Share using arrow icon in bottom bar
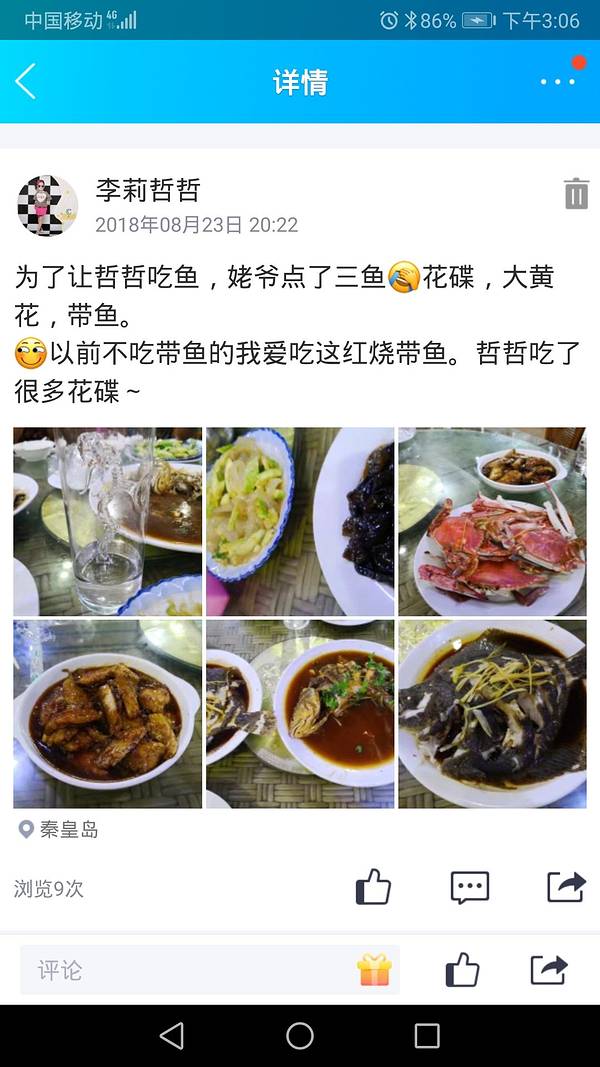 [x=548, y=970]
